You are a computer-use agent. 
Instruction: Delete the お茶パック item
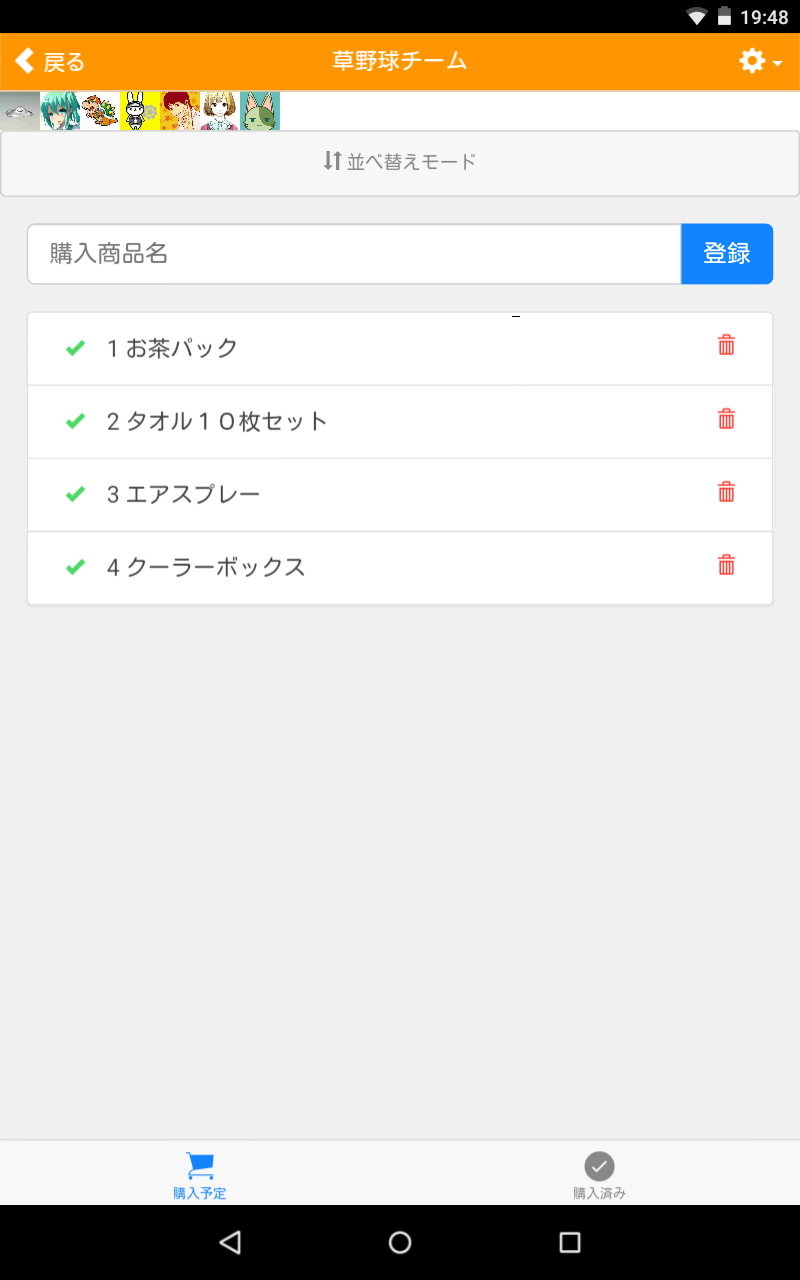(x=727, y=346)
